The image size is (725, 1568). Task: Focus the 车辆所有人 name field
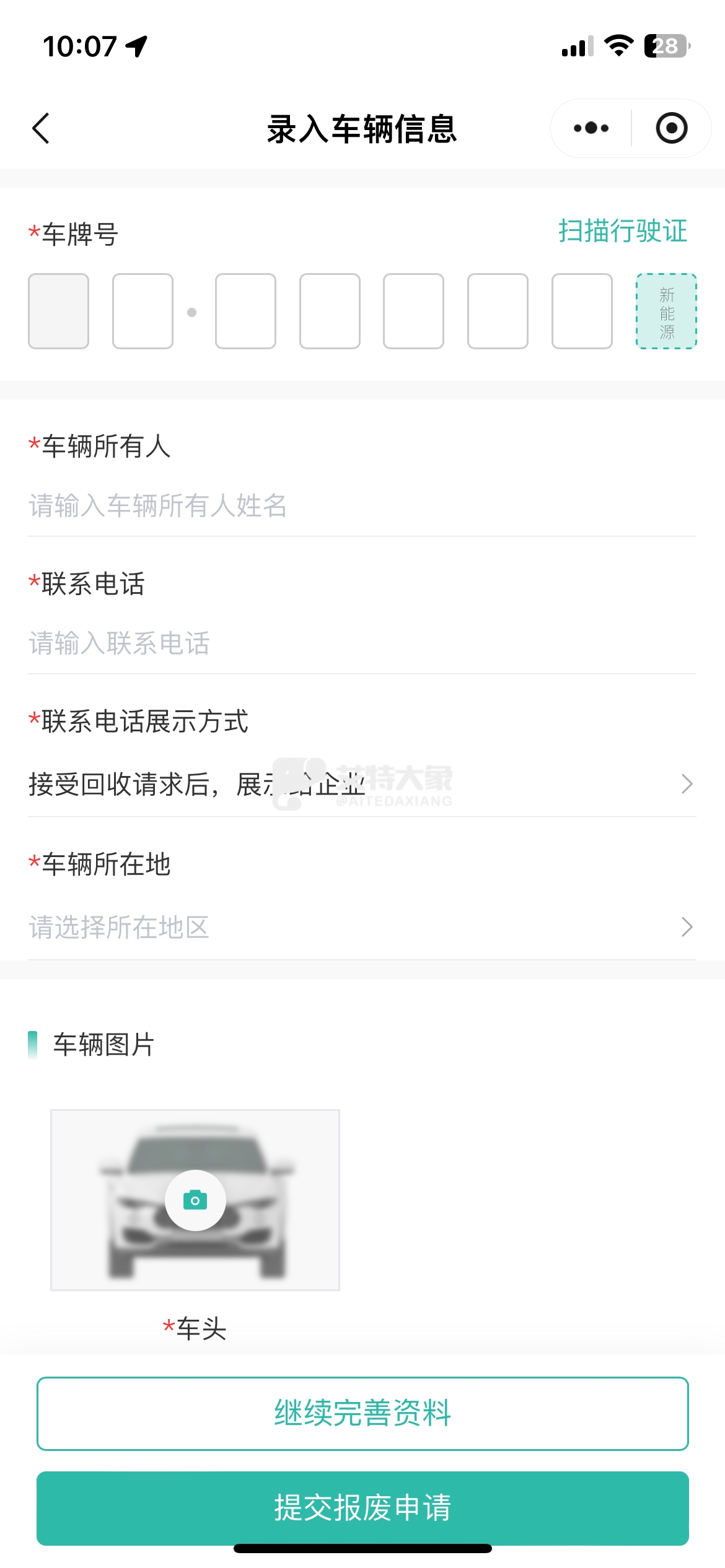click(362, 506)
